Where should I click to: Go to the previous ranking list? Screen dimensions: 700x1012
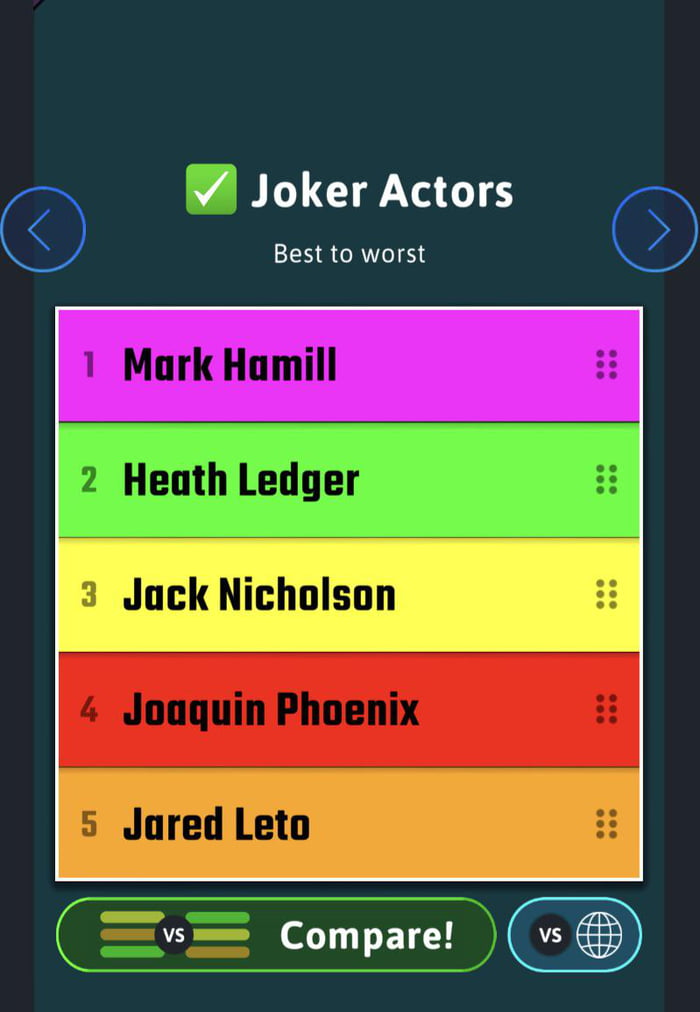click(42, 230)
